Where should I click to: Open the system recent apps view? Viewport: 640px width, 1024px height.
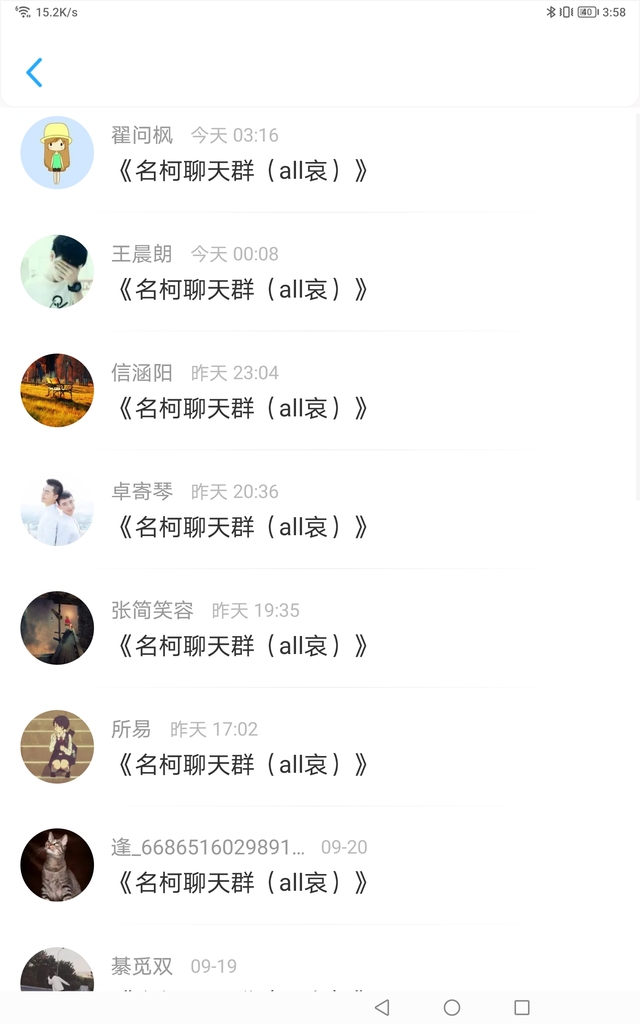click(522, 1007)
